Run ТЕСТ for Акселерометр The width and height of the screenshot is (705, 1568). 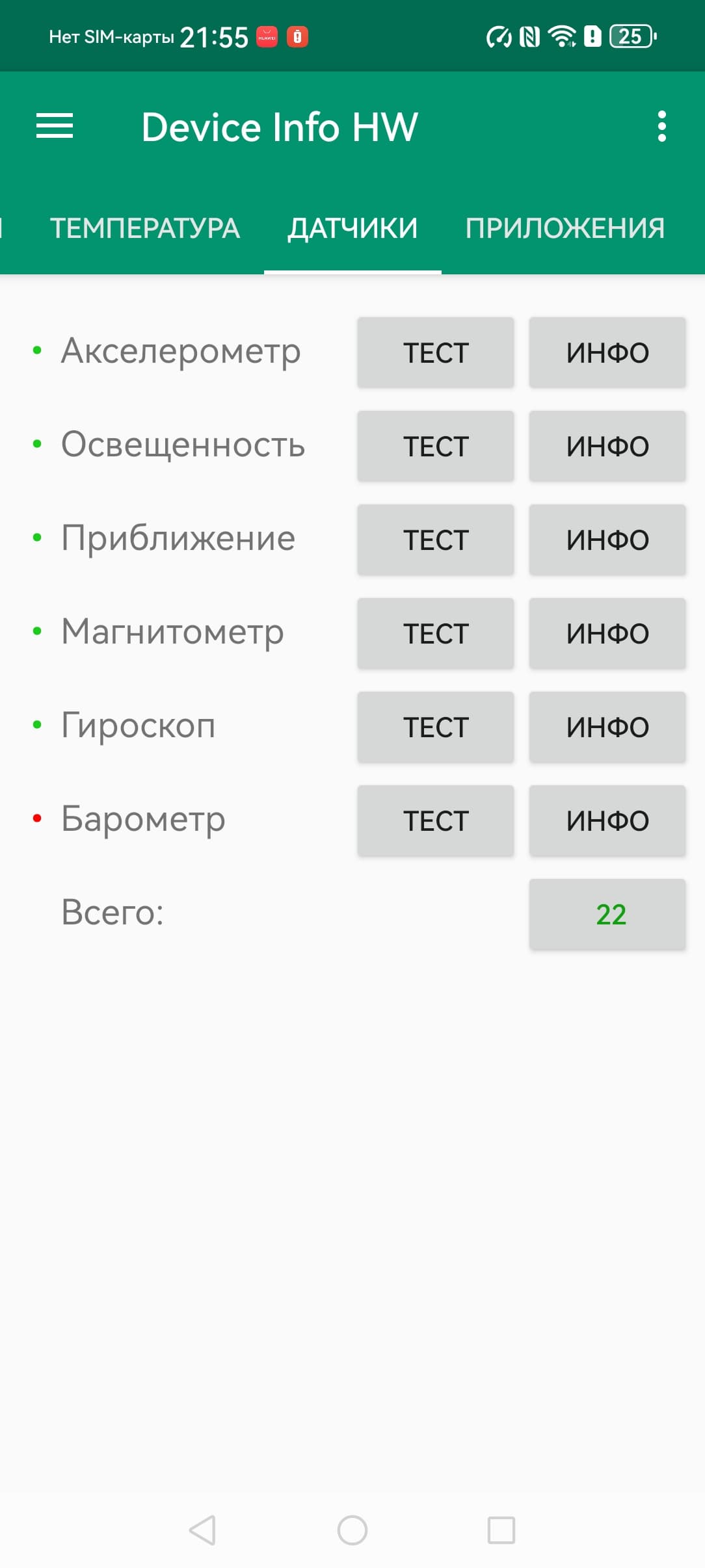[435, 353]
